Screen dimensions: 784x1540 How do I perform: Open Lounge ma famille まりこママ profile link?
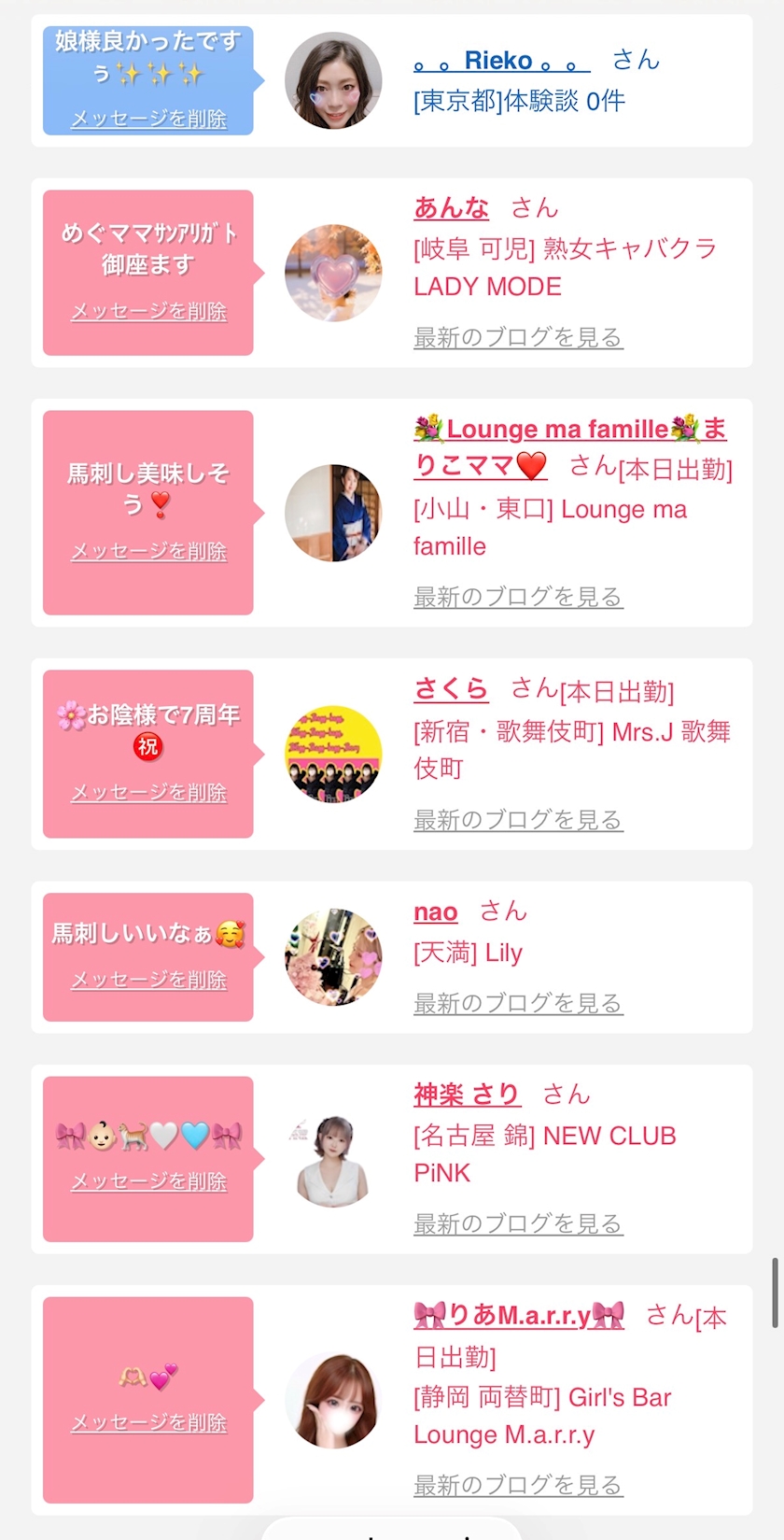pyautogui.click(x=557, y=430)
